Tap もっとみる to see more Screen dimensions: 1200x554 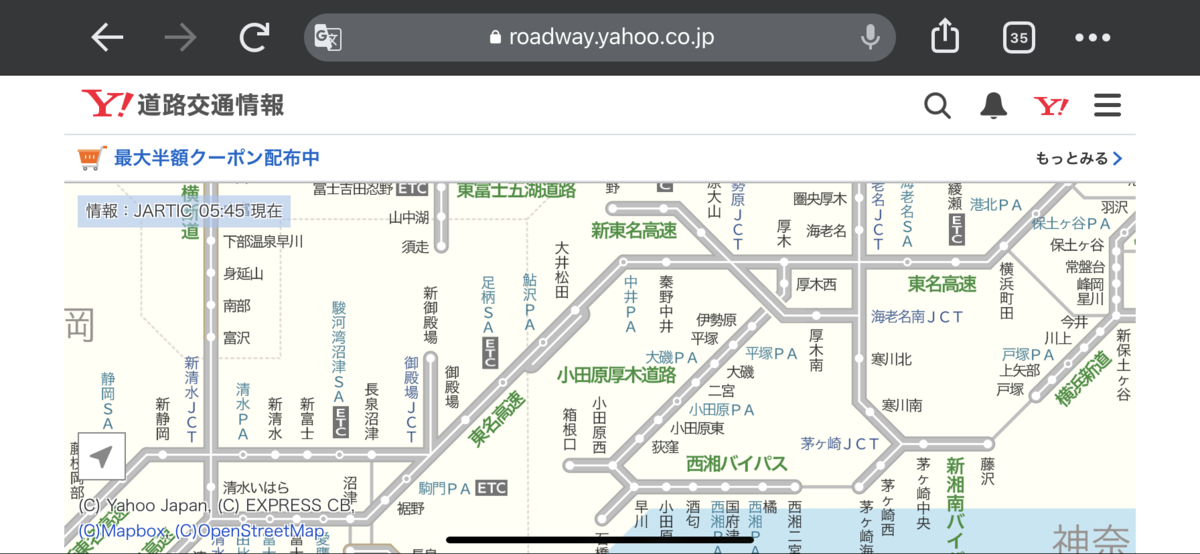click(1078, 158)
